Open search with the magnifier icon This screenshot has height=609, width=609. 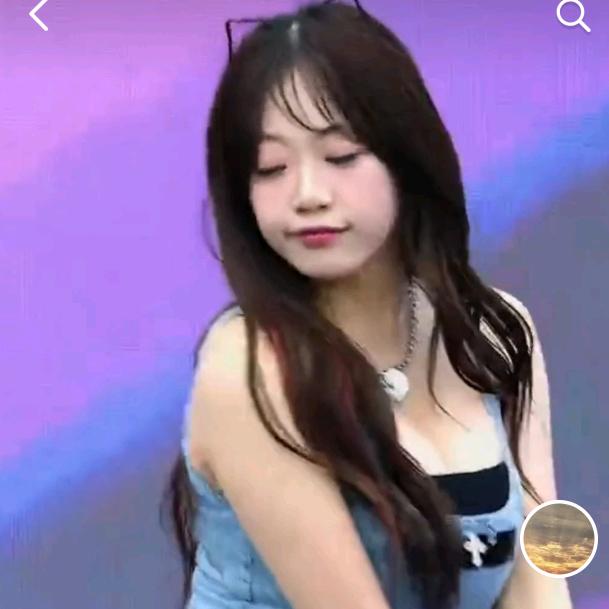coord(572,15)
